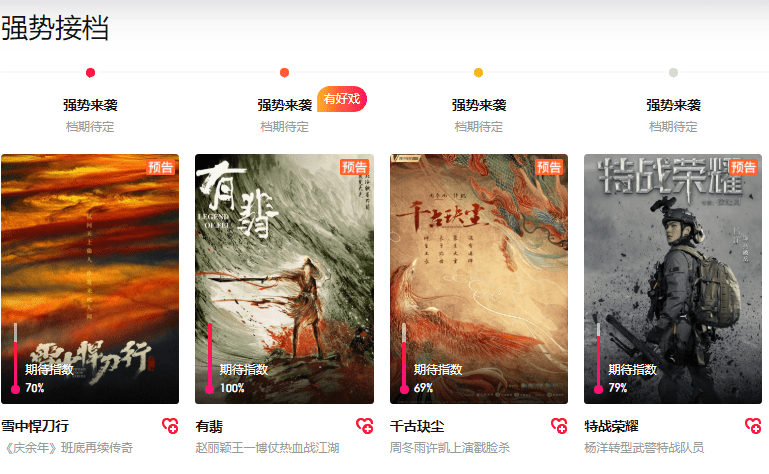Open the 有翡 poster card
The image size is (769, 474).
pyautogui.click(x=284, y=278)
